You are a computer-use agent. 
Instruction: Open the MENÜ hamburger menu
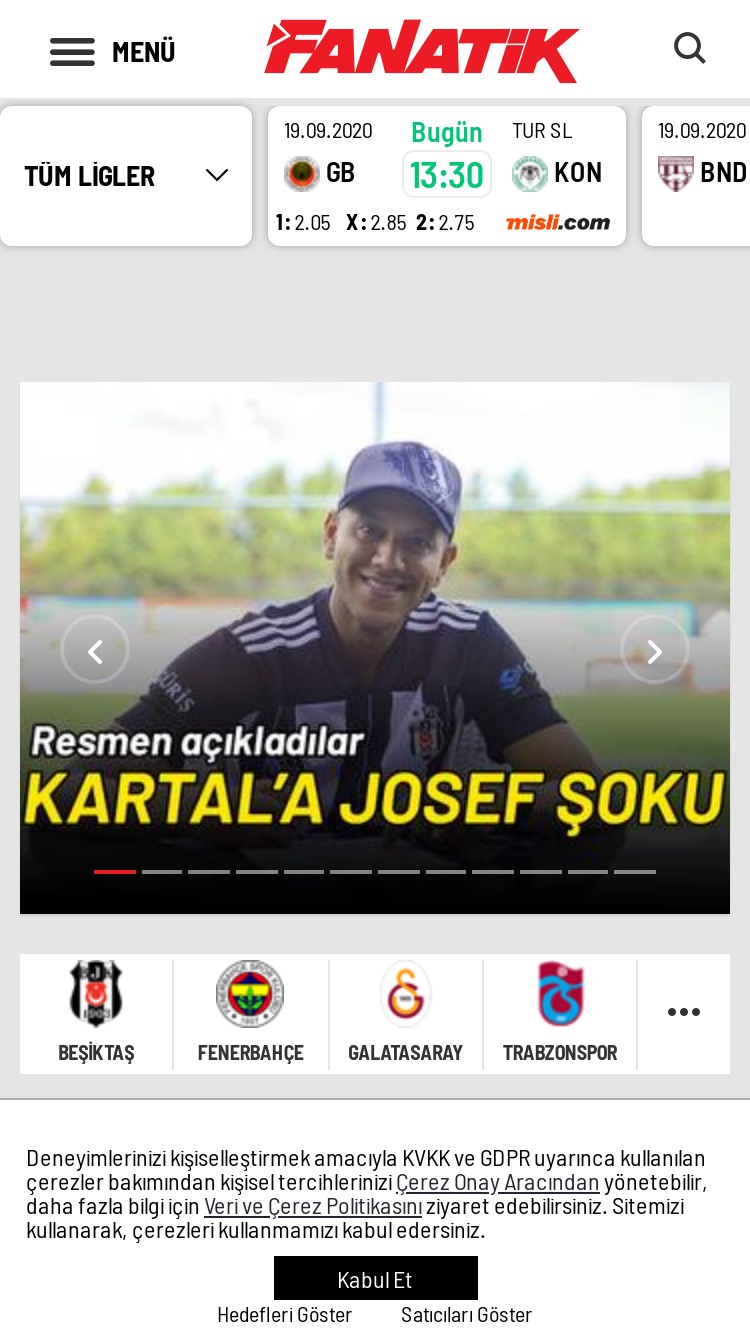(x=112, y=51)
